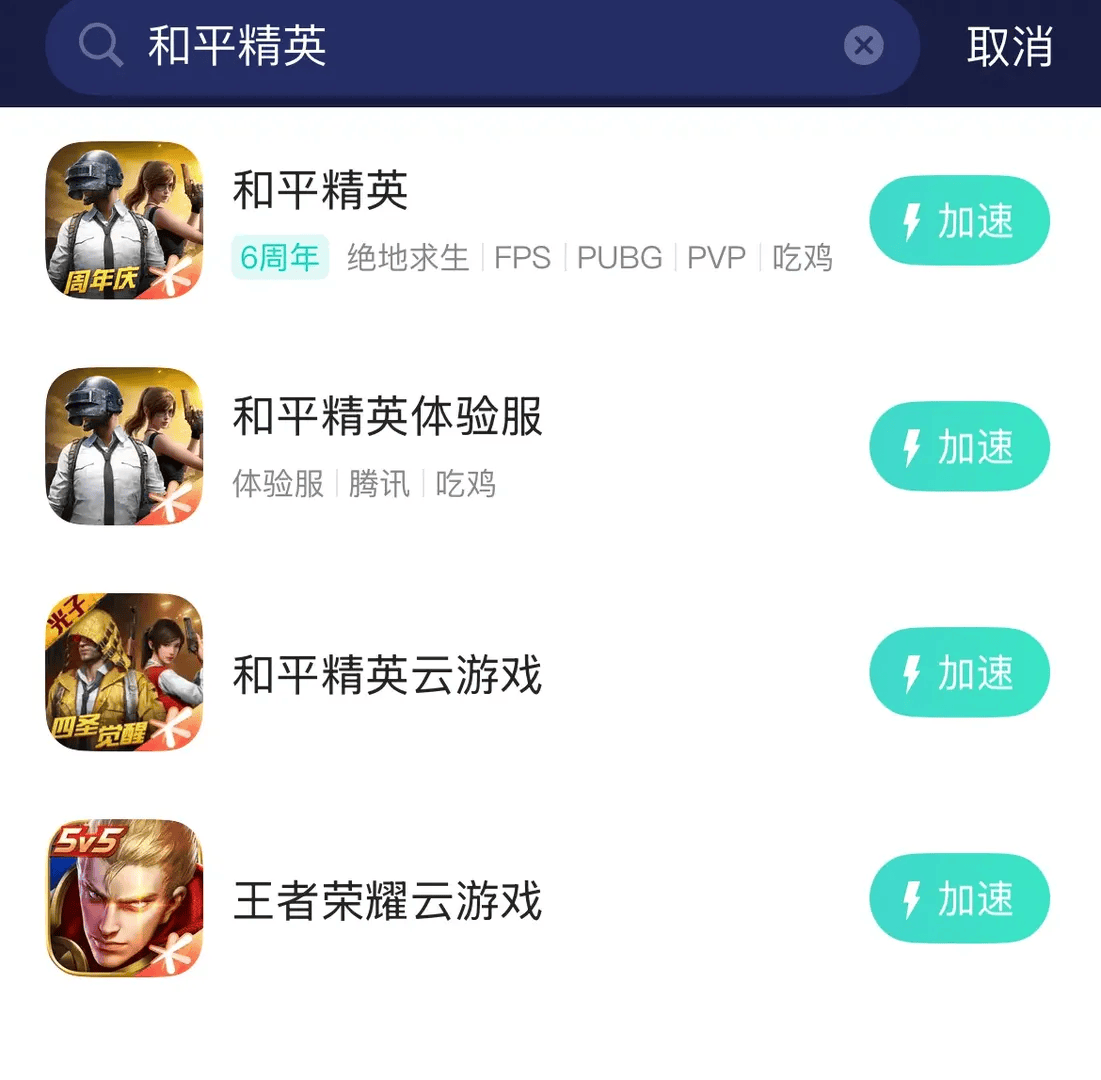This screenshot has width=1101, height=1080.
Task: Open the 和平精英云游戏 search result
Action: coord(387,675)
